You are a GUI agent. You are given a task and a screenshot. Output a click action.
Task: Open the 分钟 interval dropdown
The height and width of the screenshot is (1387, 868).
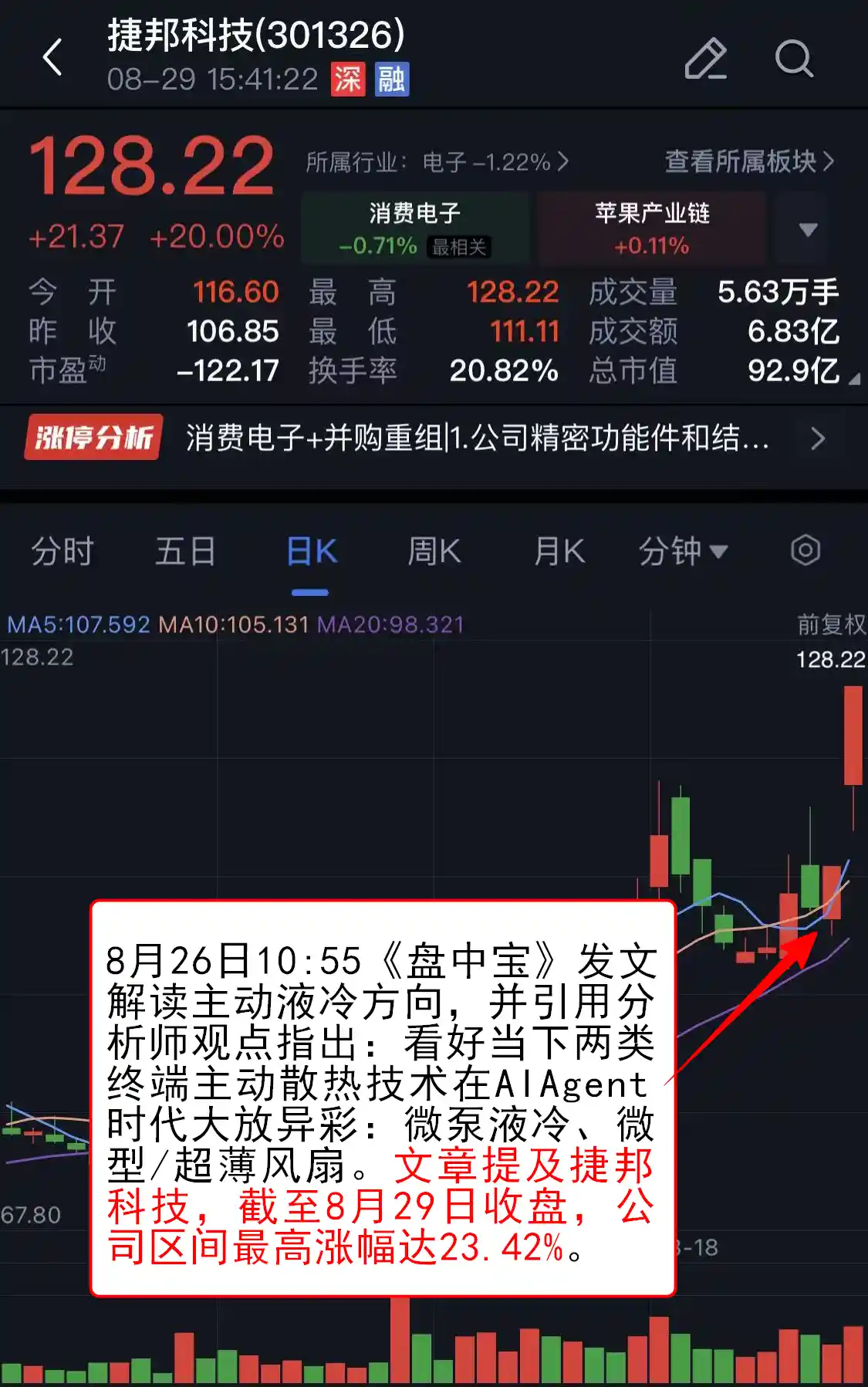[682, 550]
